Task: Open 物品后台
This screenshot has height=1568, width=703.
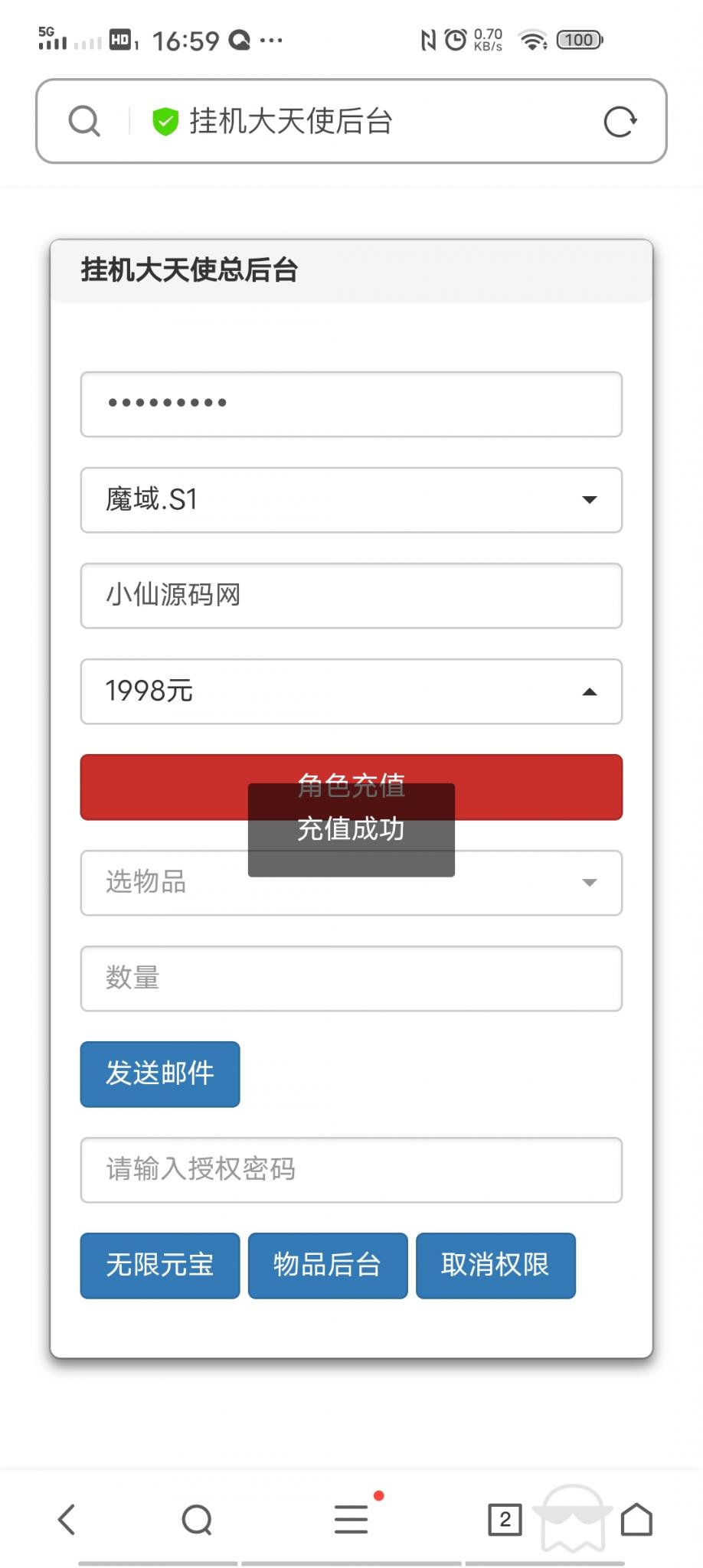Action: [x=327, y=1265]
